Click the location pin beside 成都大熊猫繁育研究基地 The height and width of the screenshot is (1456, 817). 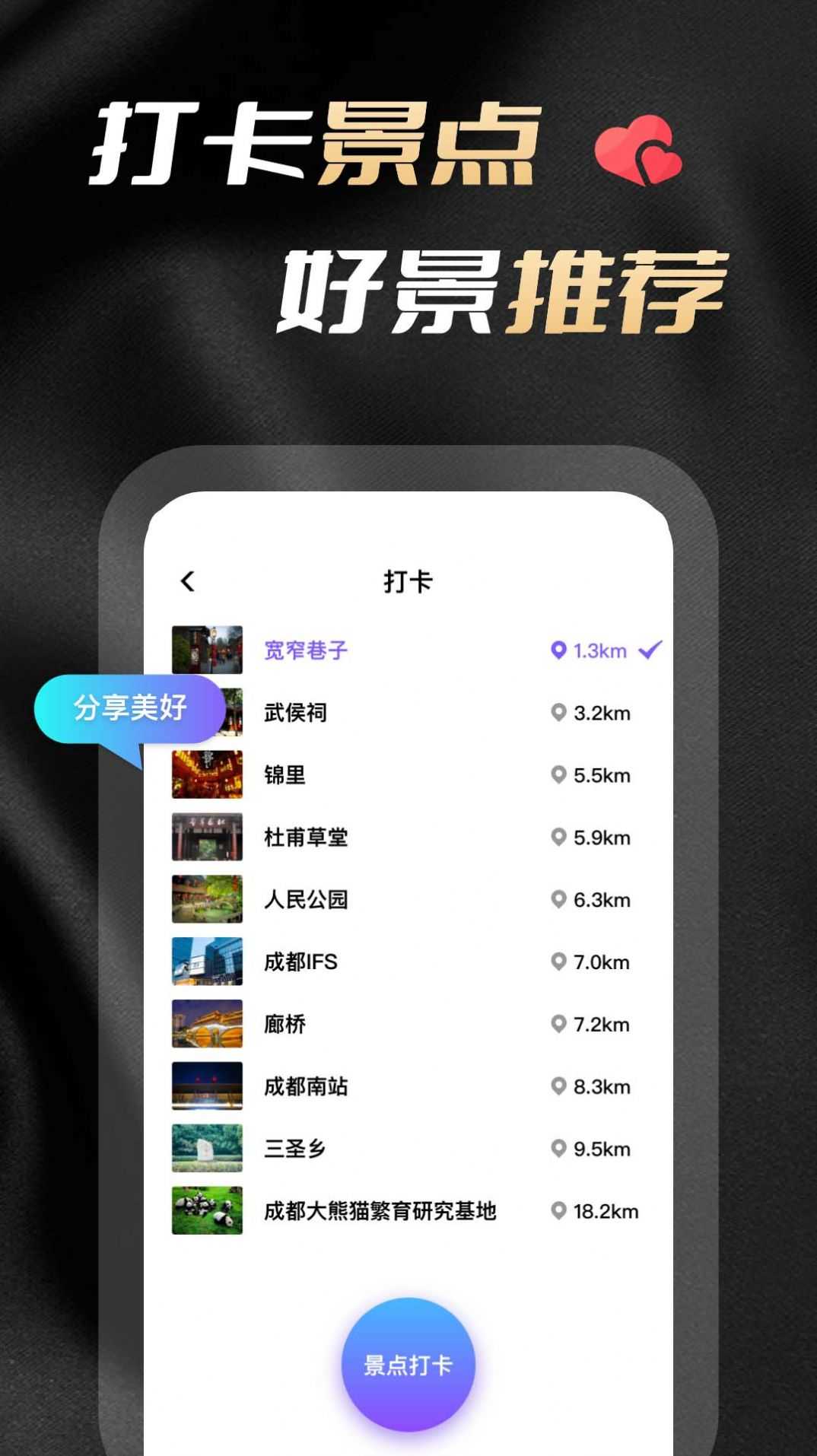tap(558, 1211)
